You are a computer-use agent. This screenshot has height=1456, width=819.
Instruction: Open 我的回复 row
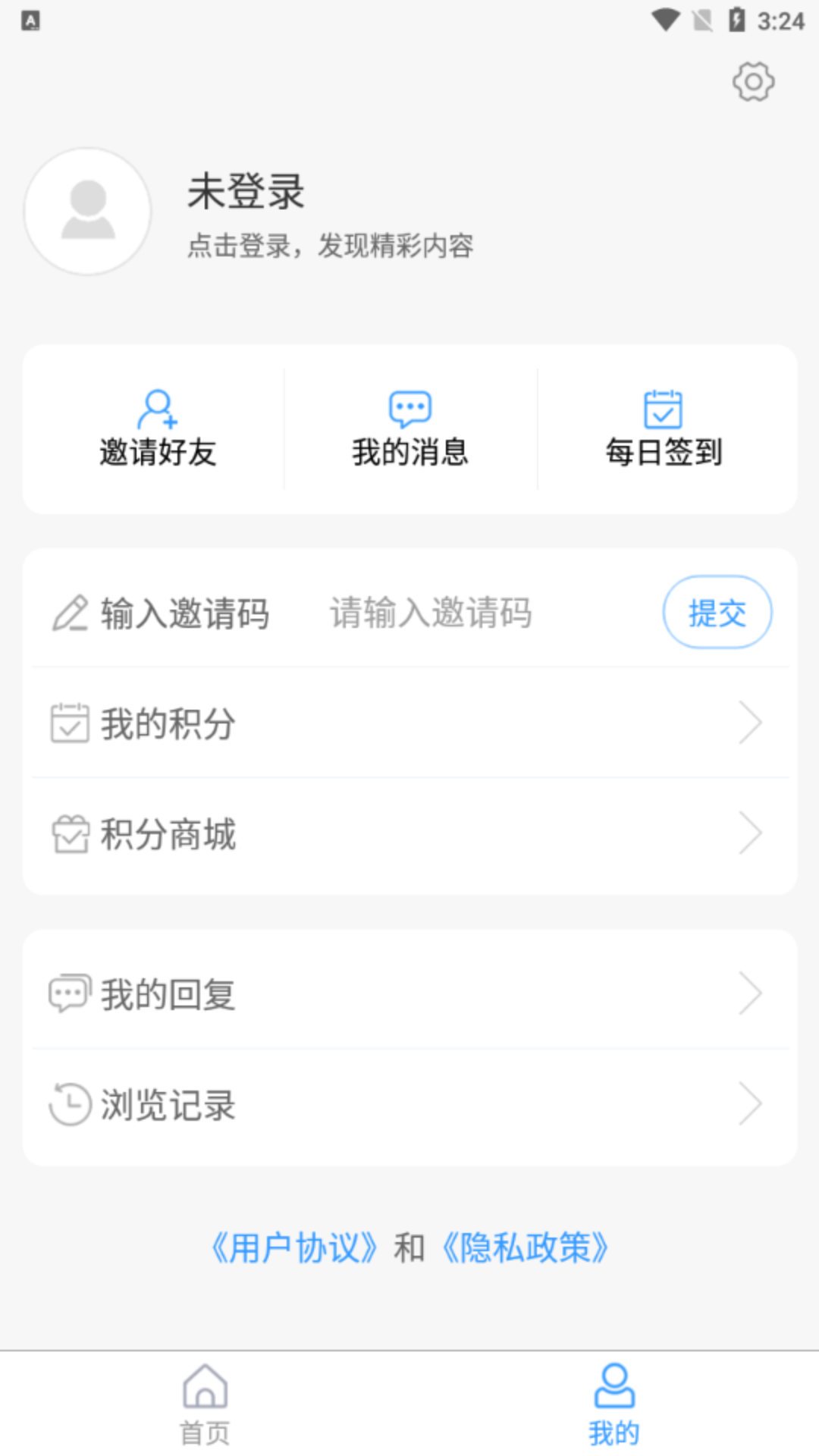tap(409, 994)
